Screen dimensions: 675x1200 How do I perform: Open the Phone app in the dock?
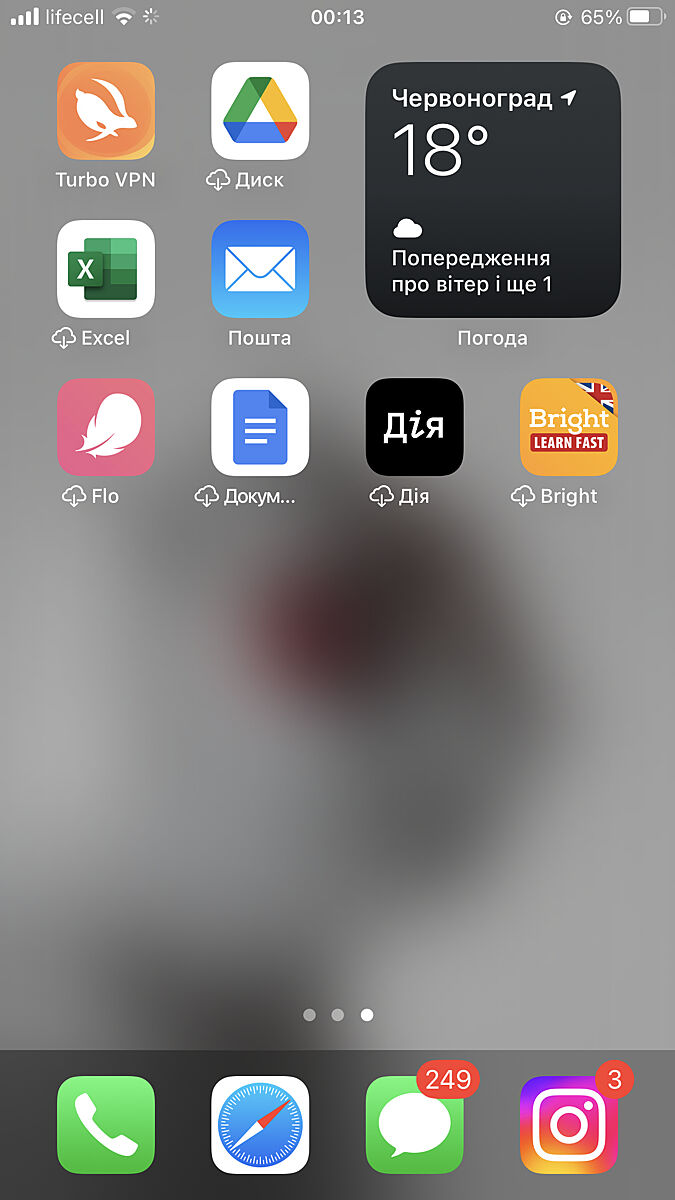click(x=106, y=1124)
